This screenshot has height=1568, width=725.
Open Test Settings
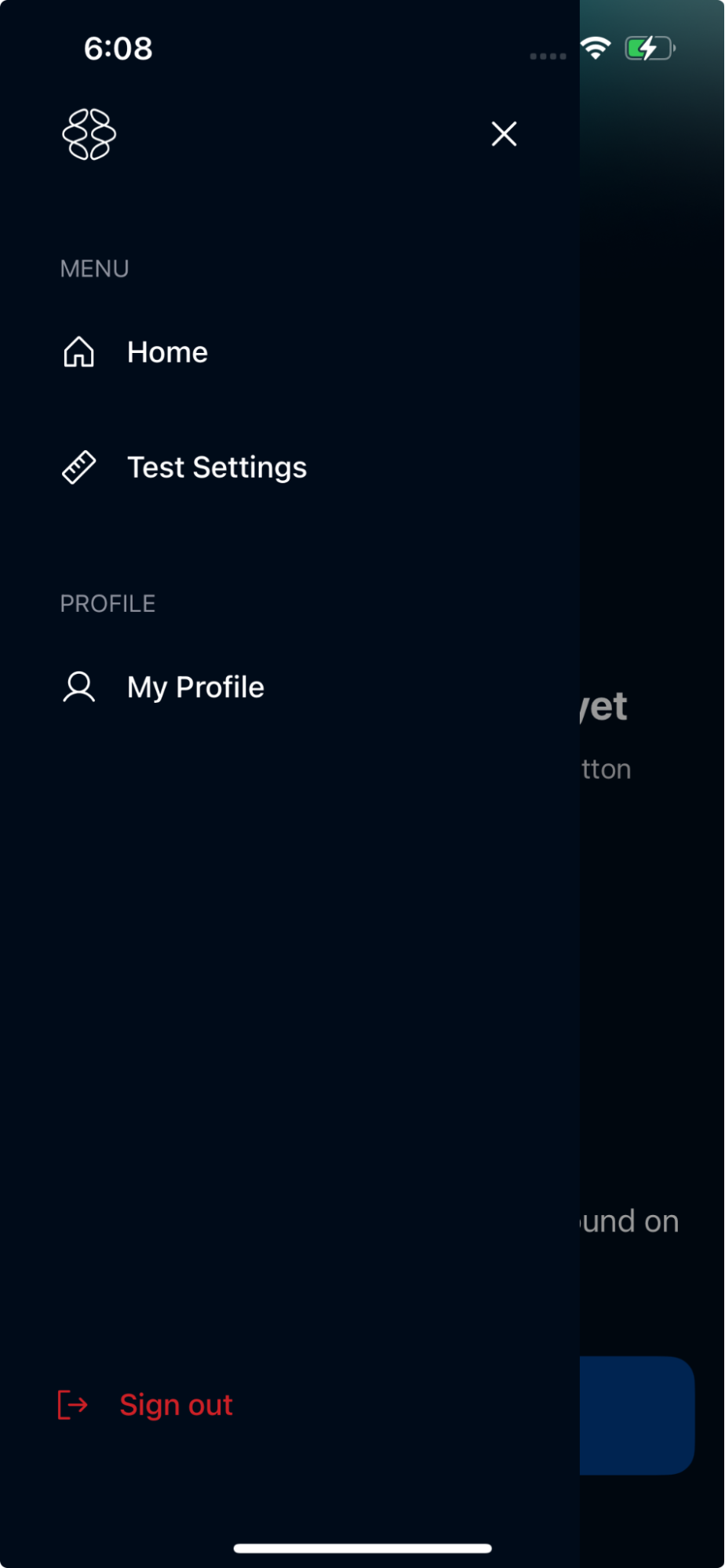point(216,467)
